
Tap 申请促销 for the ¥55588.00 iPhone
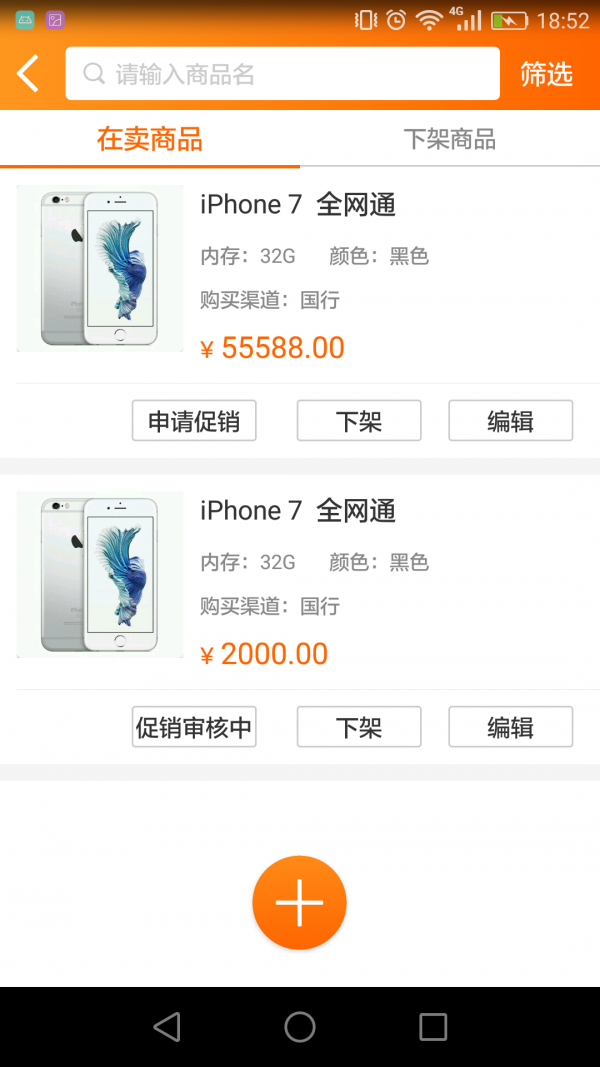pyautogui.click(x=194, y=421)
